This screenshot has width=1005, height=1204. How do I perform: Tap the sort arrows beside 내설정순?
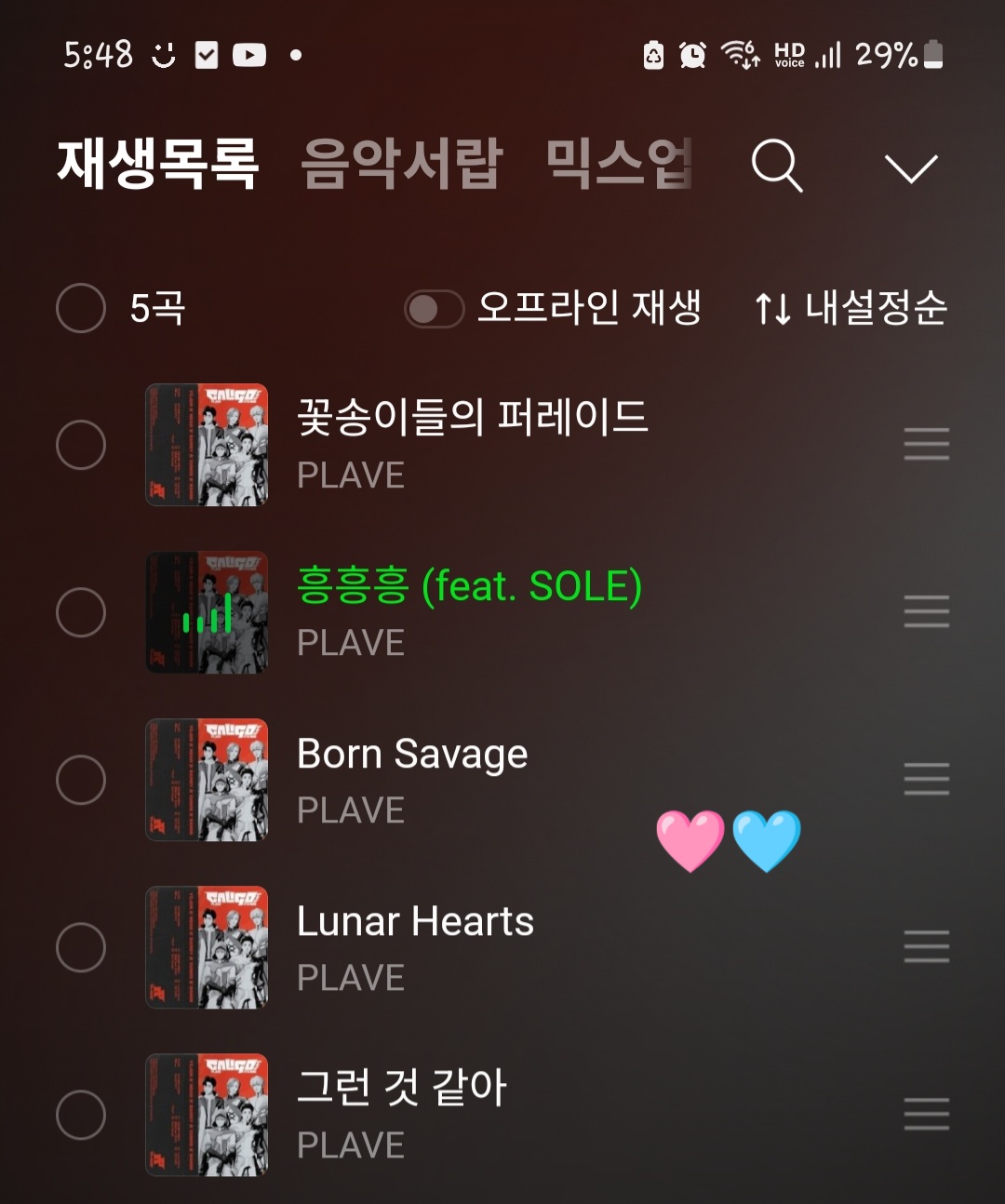pyautogui.click(x=773, y=309)
